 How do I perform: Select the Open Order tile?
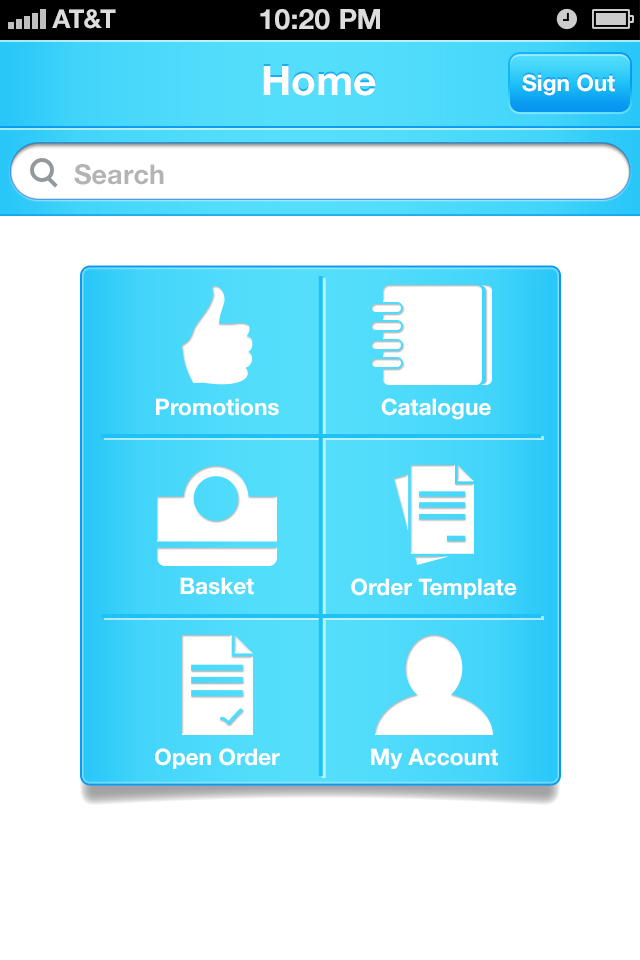[216, 702]
